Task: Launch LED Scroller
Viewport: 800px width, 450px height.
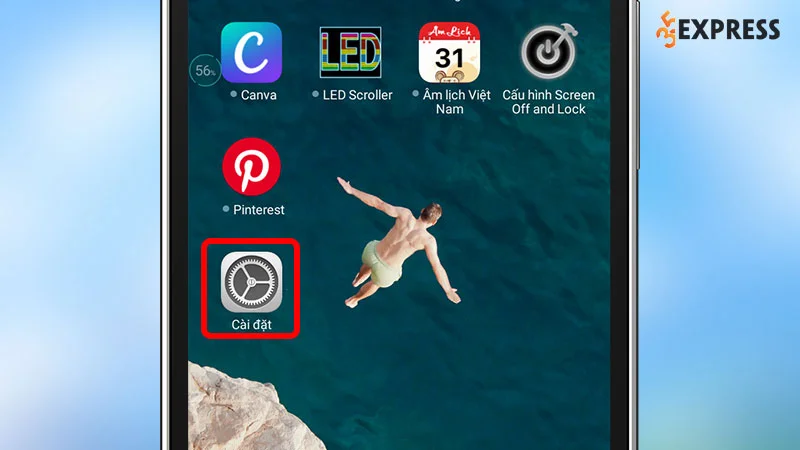Action: click(350, 53)
